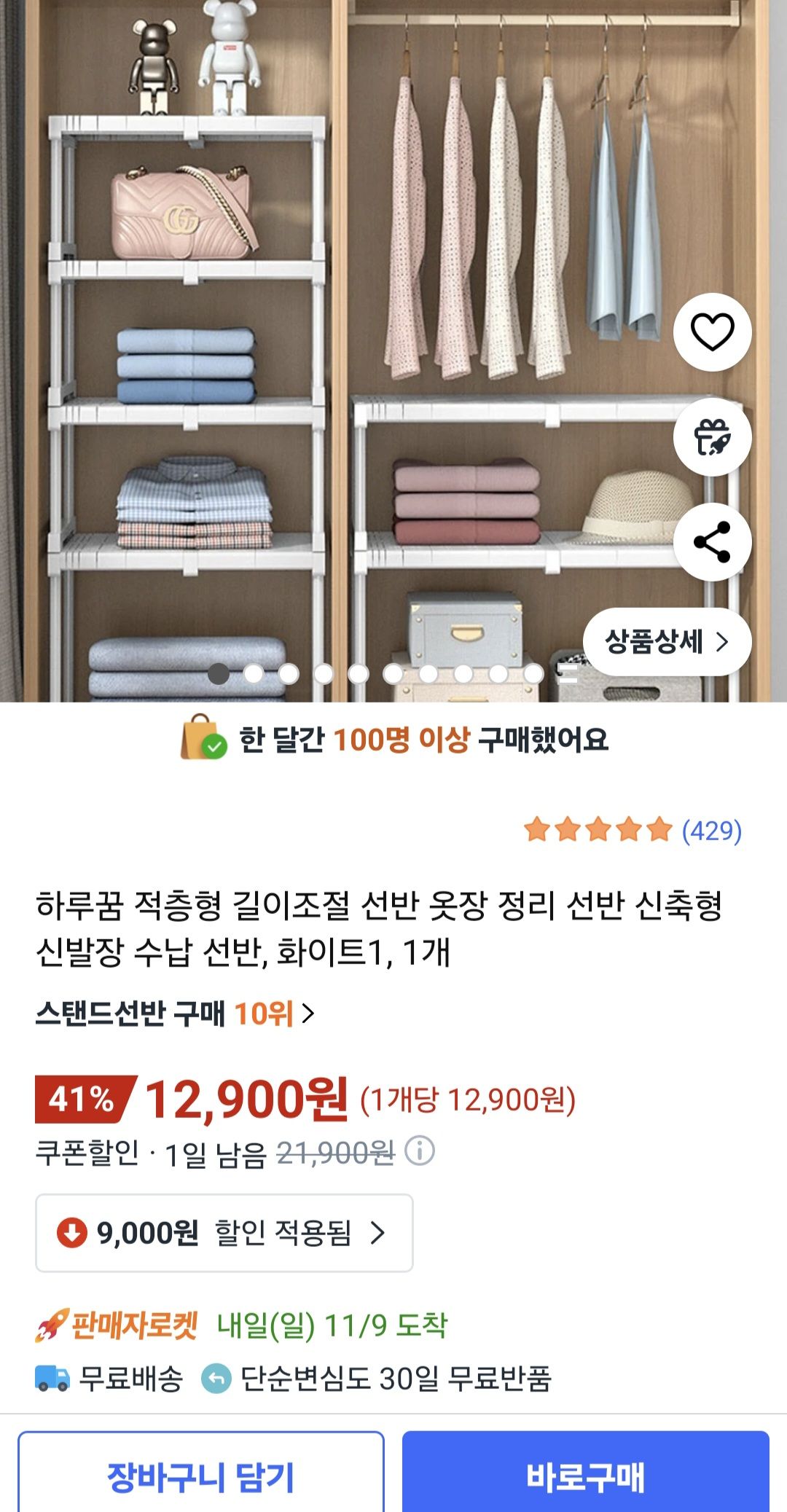Show original price info icon
Image resolution: width=787 pixels, height=1512 pixels.
[x=420, y=1152]
